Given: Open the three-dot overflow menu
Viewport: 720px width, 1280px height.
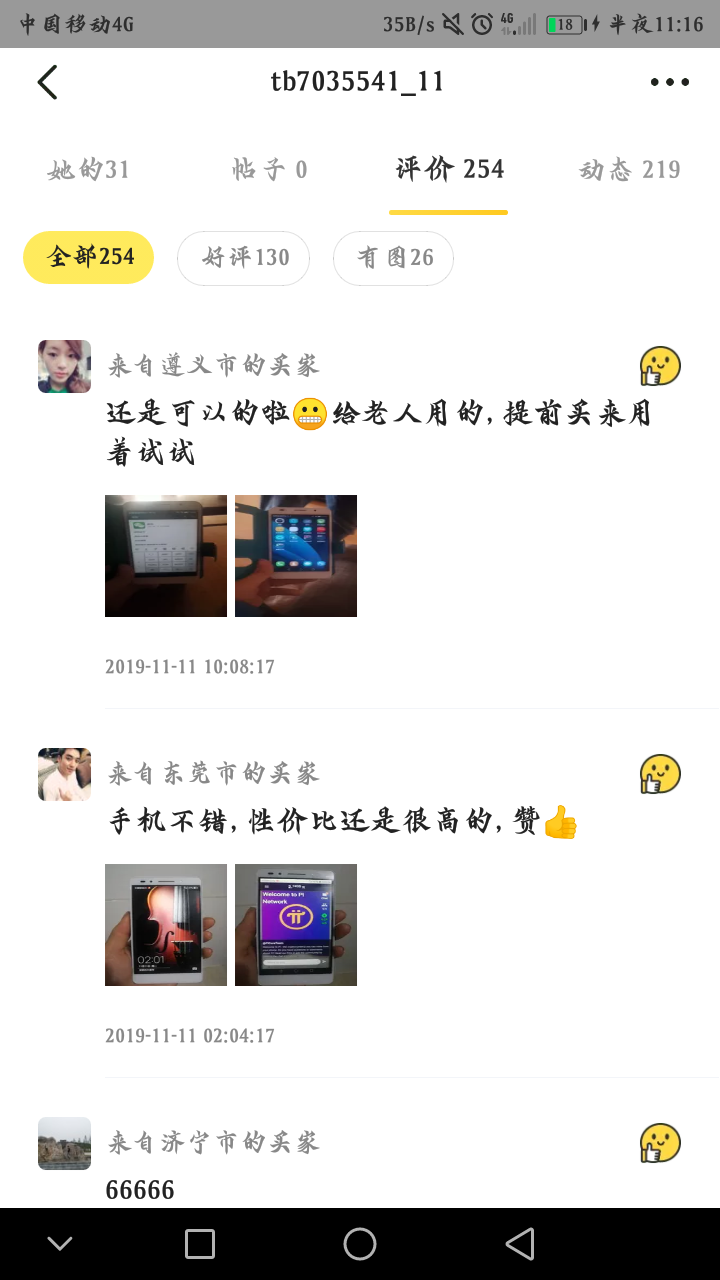Looking at the screenshot, I should (670, 82).
